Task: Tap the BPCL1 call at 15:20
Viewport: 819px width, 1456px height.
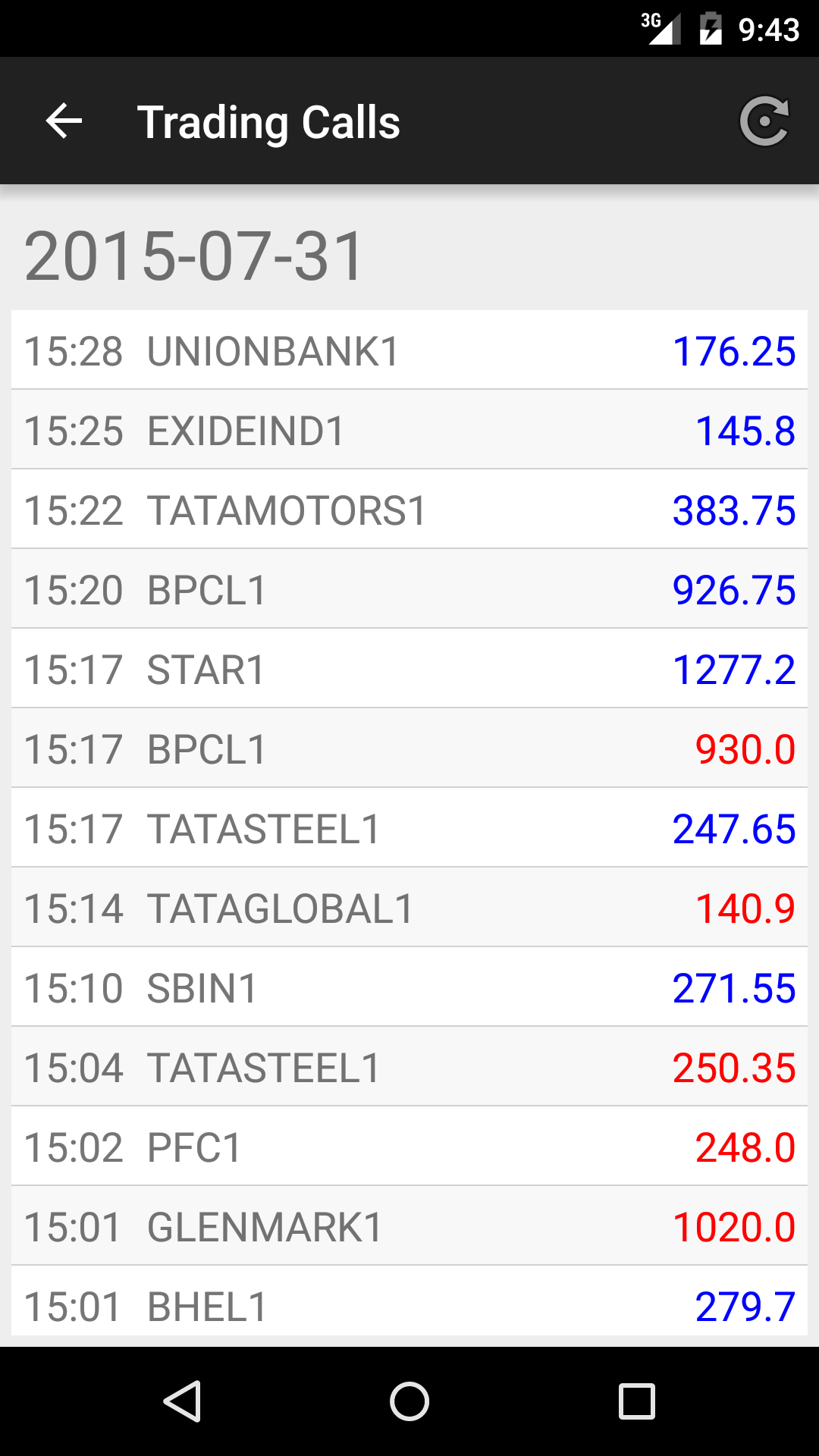Action: tap(409, 590)
